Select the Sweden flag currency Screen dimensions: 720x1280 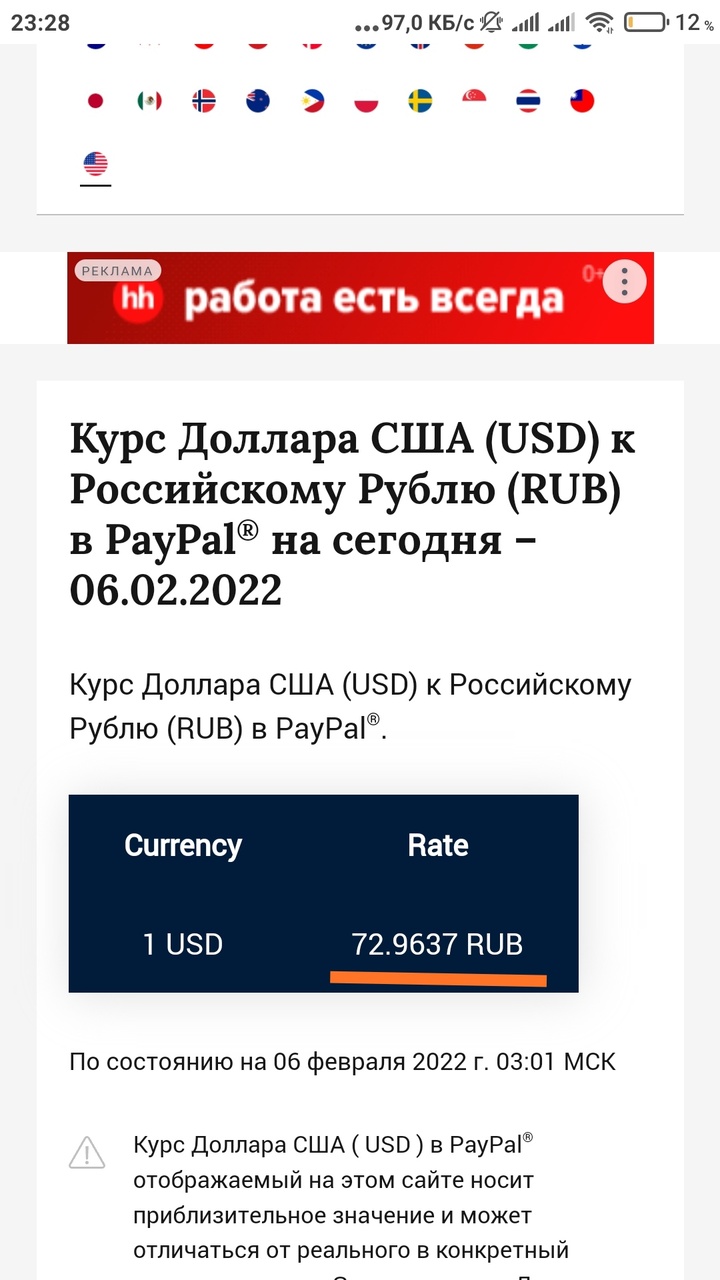tap(420, 101)
